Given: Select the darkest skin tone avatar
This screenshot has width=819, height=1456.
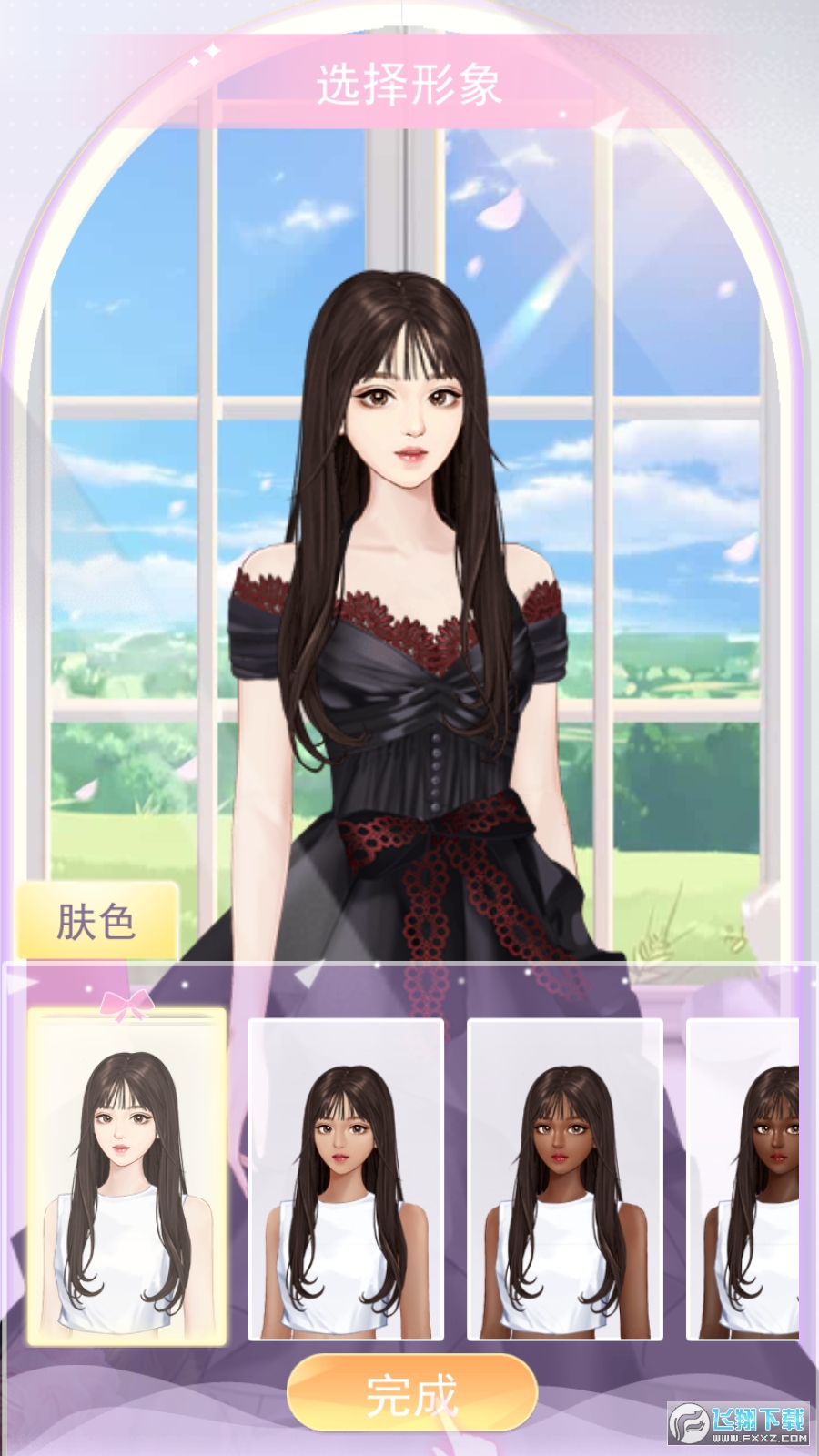Looking at the screenshot, I should click(744, 1179).
